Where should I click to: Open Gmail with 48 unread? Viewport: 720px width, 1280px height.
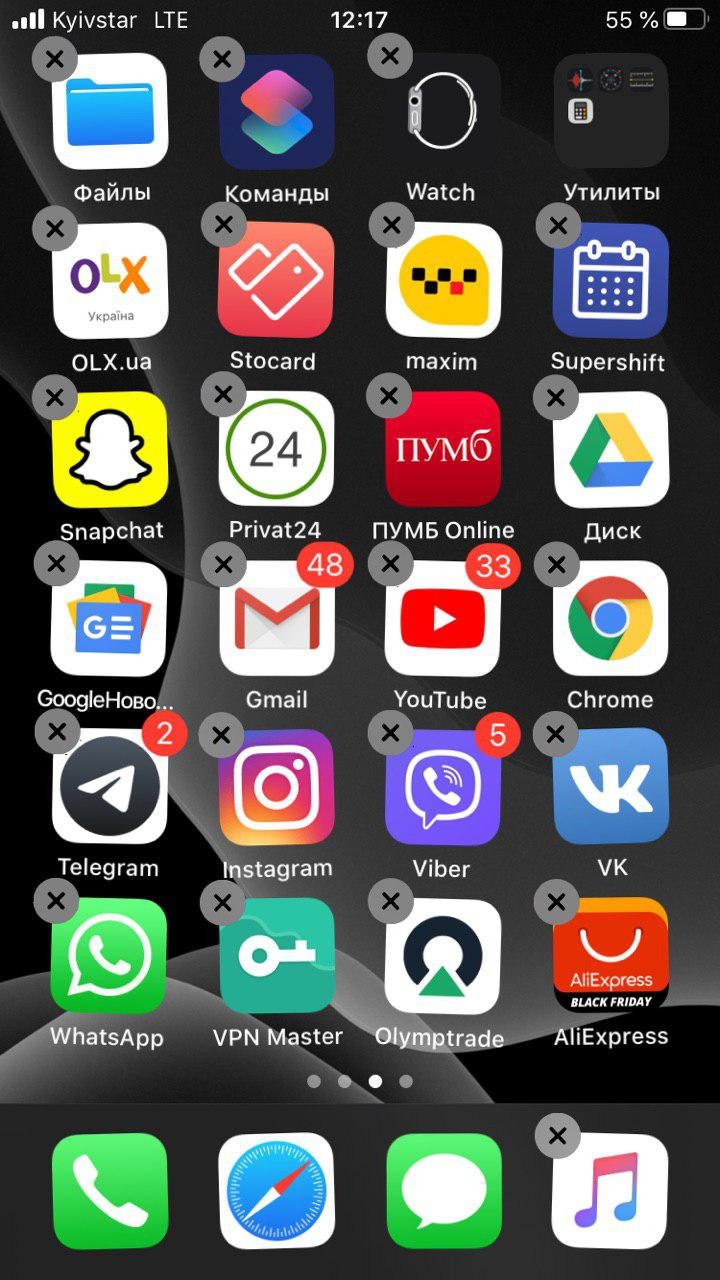[x=277, y=619]
